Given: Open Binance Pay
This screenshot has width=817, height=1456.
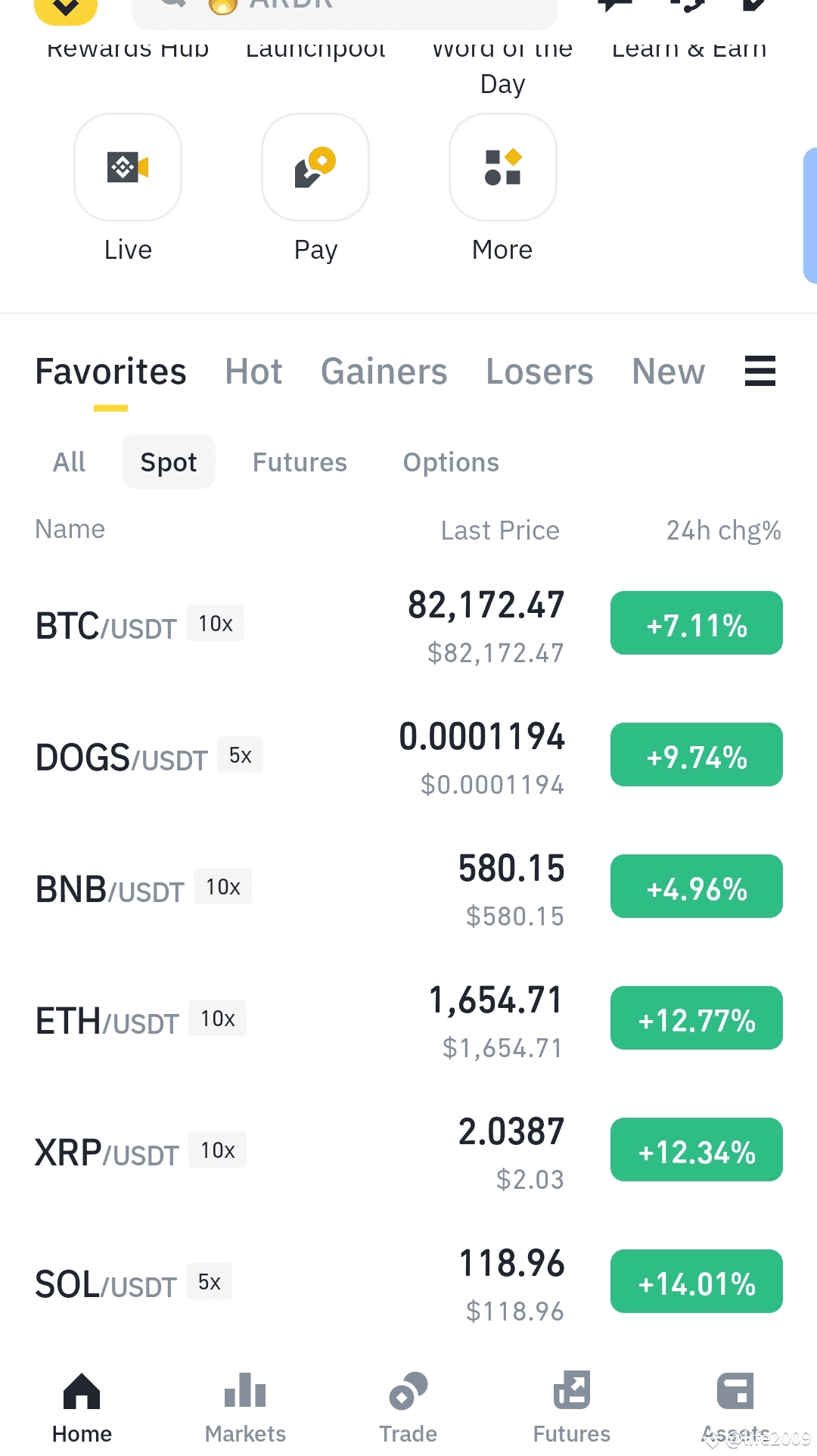Looking at the screenshot, I should 315,166.
